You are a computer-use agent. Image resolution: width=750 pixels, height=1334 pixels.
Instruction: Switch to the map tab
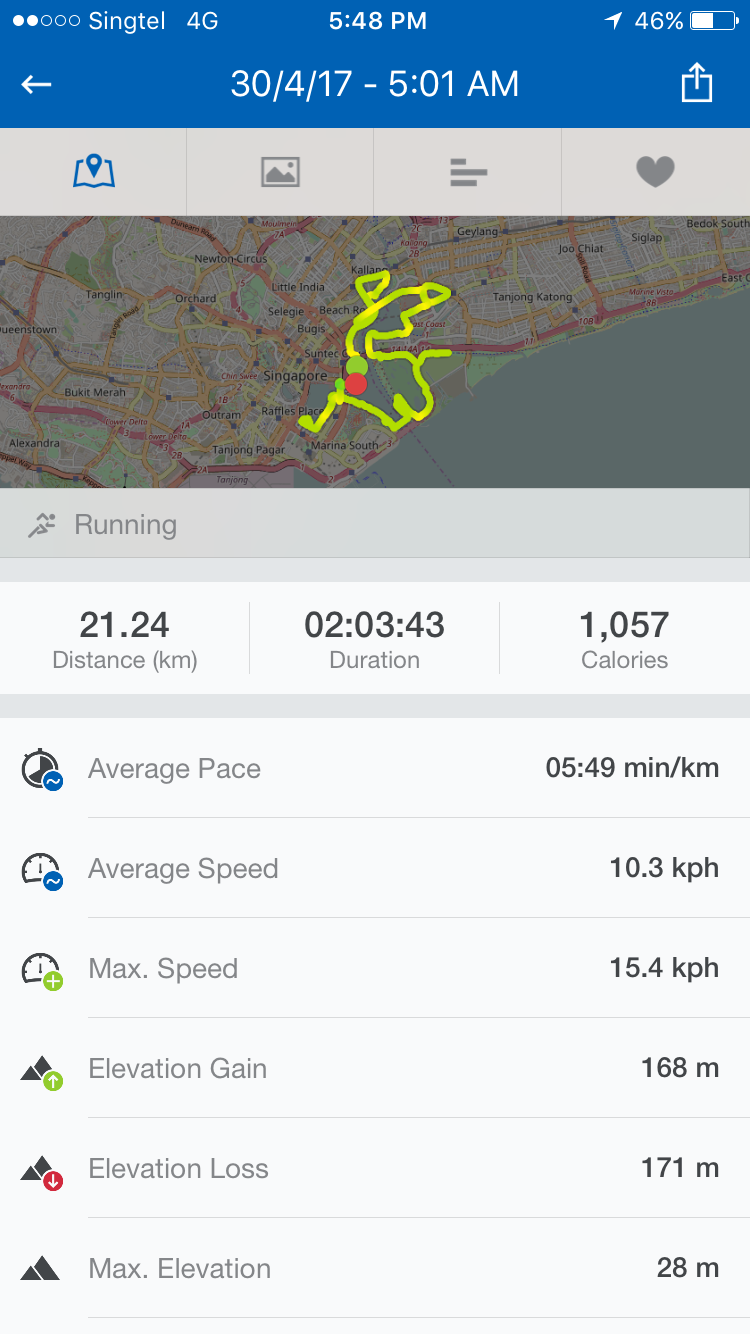[x=93, y=172]
